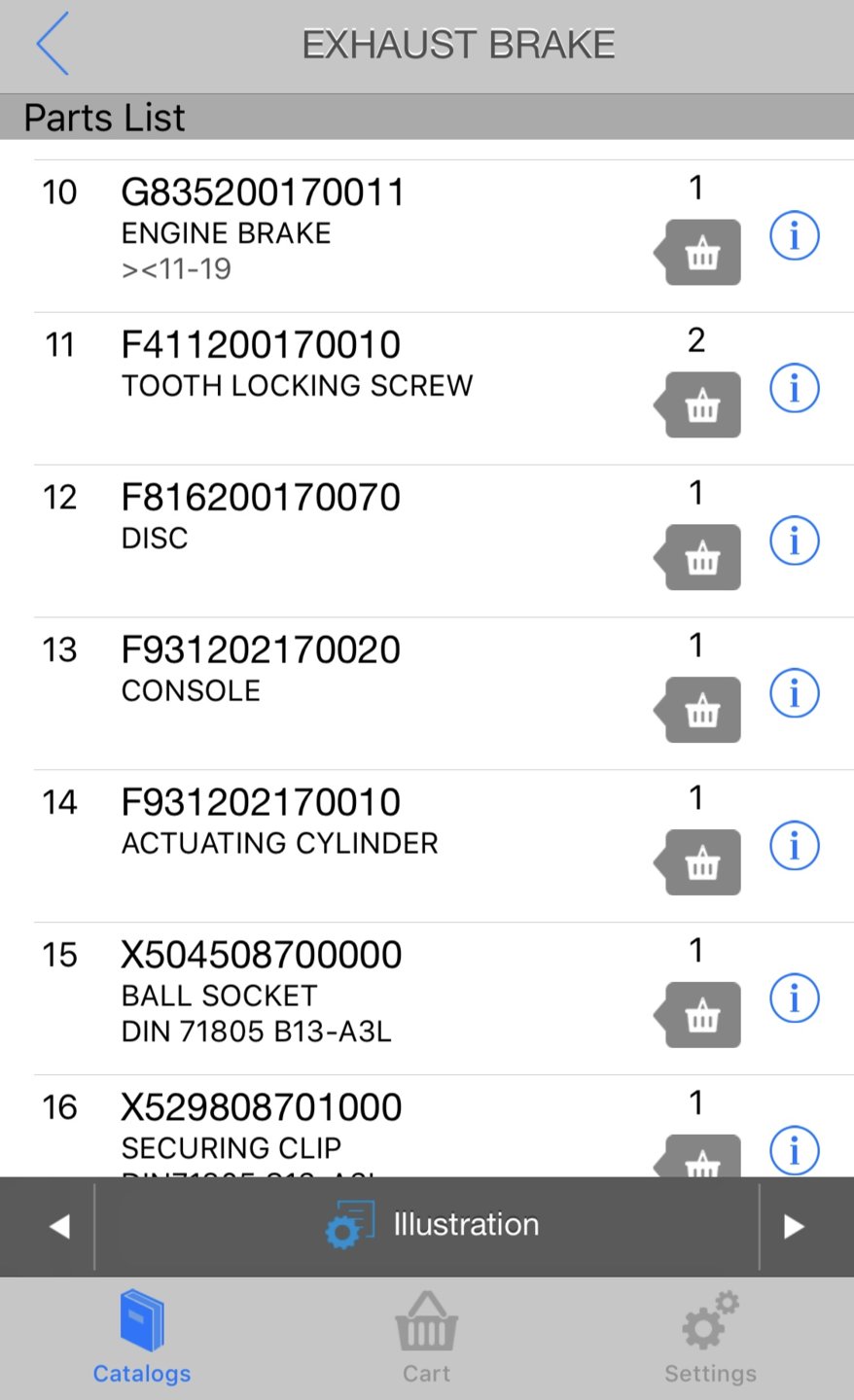Add DISC part to cart
Viewport: 854px width, 1400px height.
click(701, 558)
